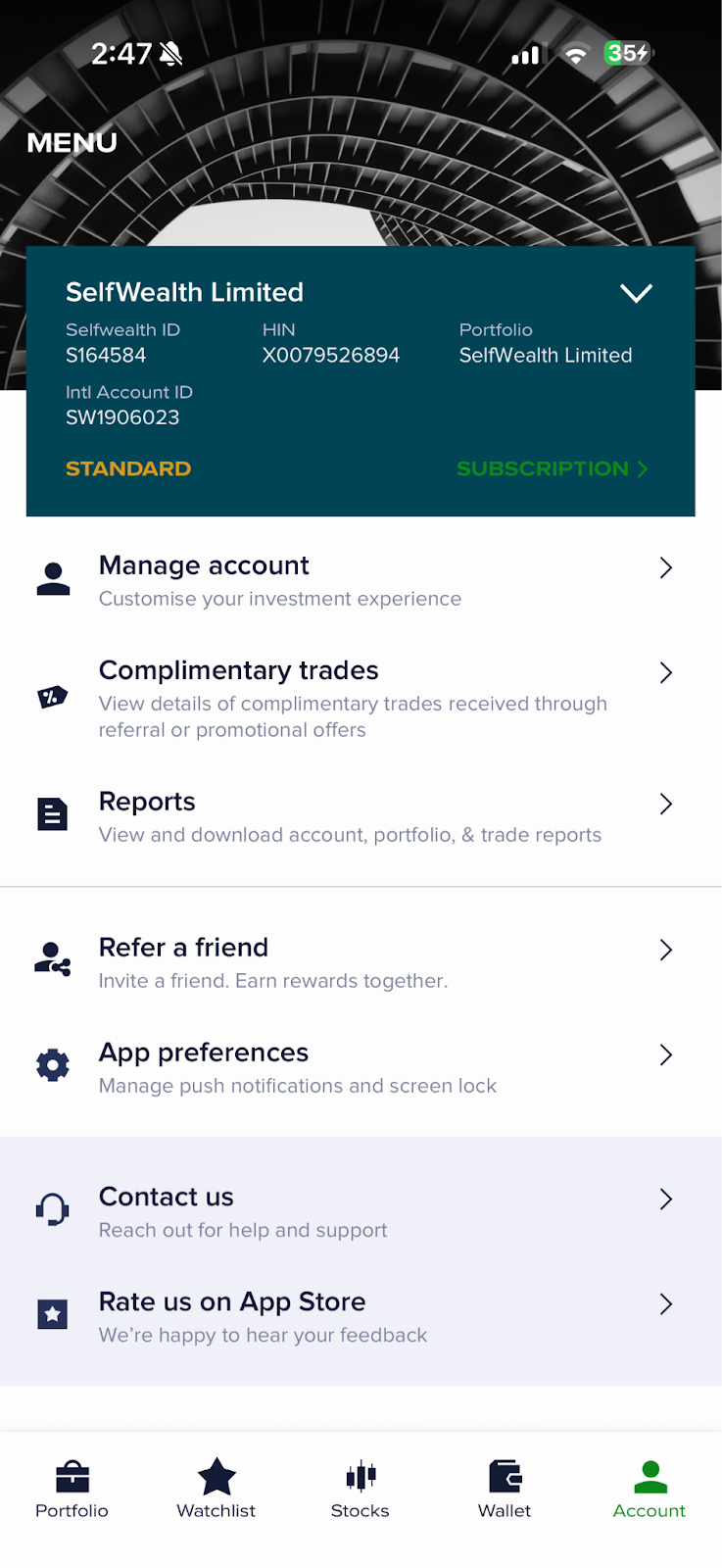Open the Reports section
This screenshot has height=1568, width=722.
pyautogui.click(x=359, y=816)
